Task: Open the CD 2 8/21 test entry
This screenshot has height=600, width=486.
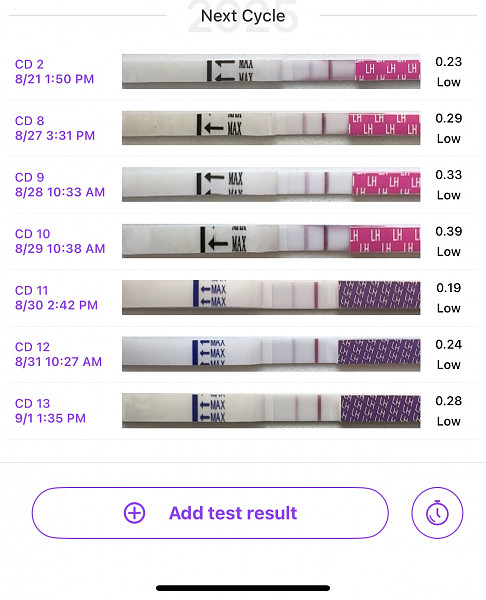Action: [x=243, y=72]
